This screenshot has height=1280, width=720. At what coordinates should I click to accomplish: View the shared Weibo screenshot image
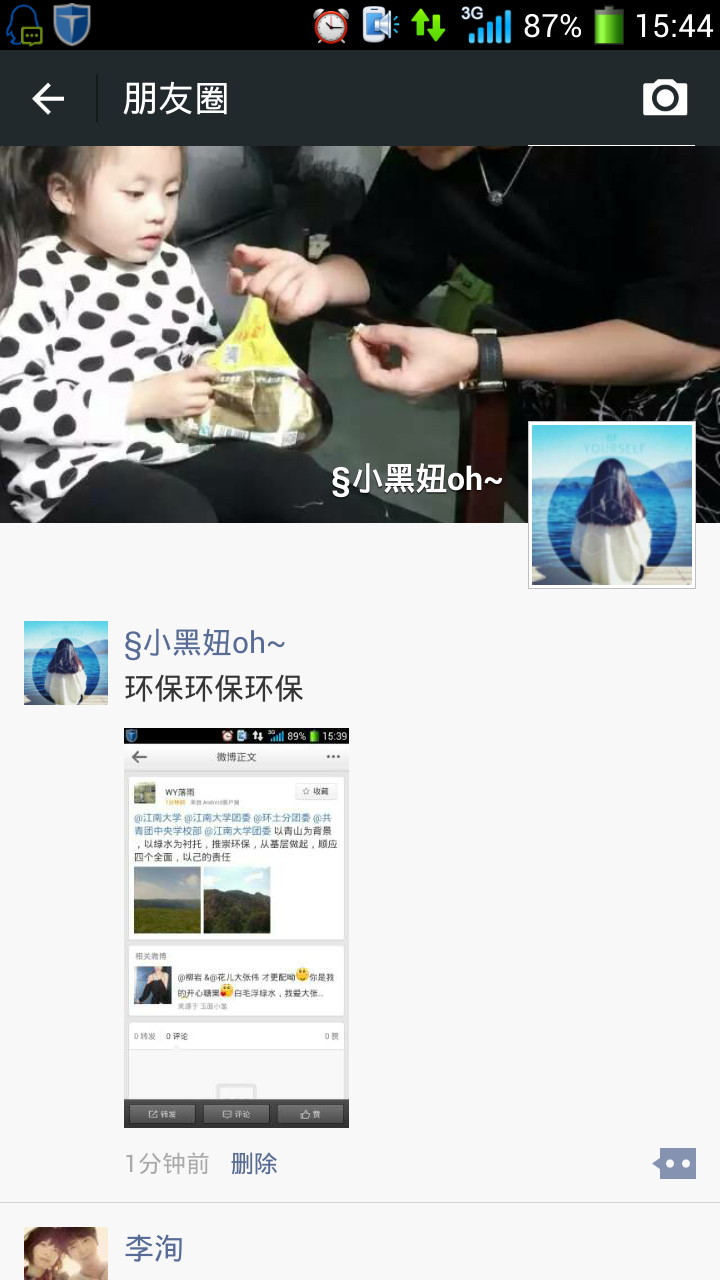236,927
